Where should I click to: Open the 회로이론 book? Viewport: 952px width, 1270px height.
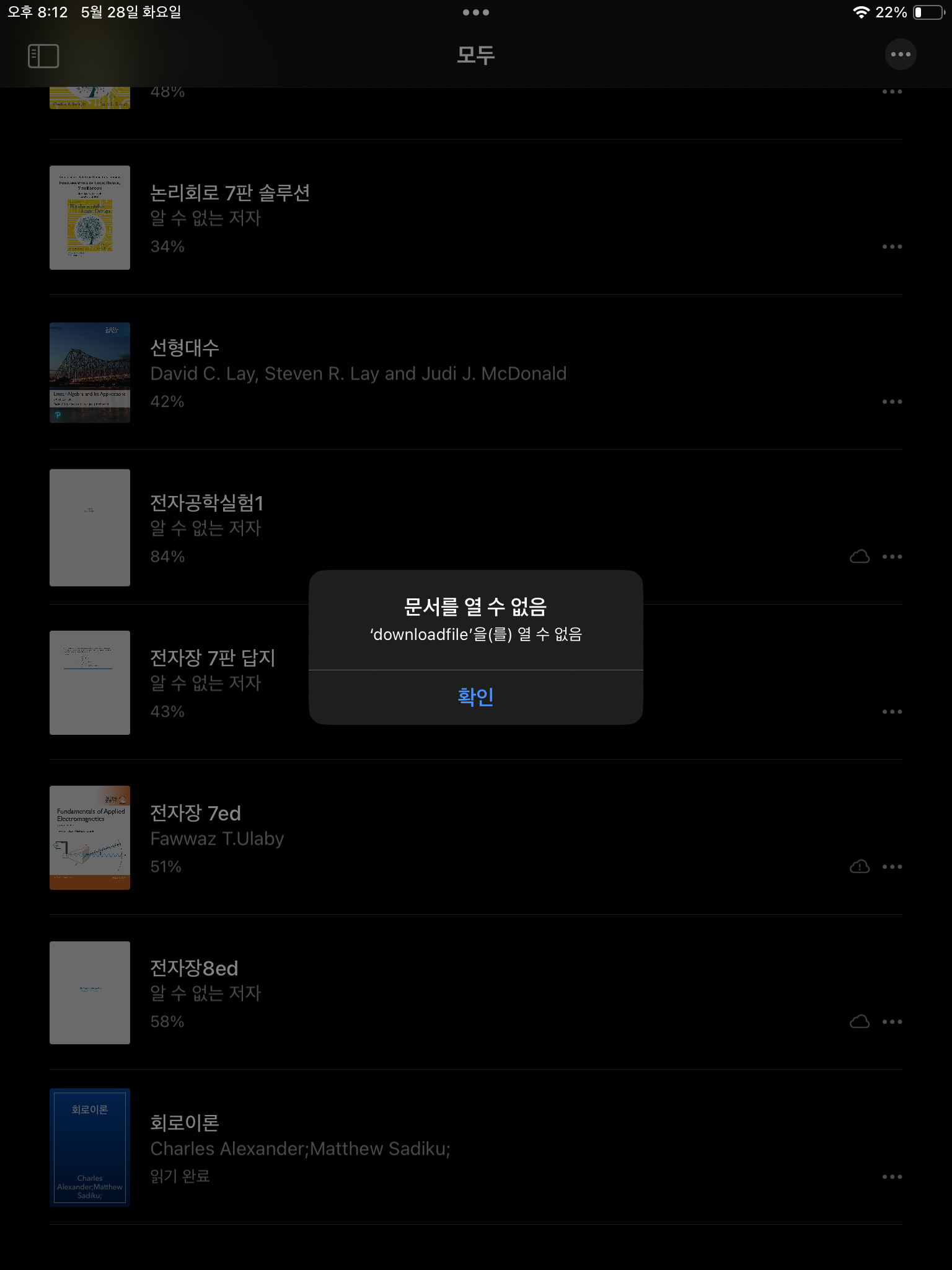[185, 1123]
